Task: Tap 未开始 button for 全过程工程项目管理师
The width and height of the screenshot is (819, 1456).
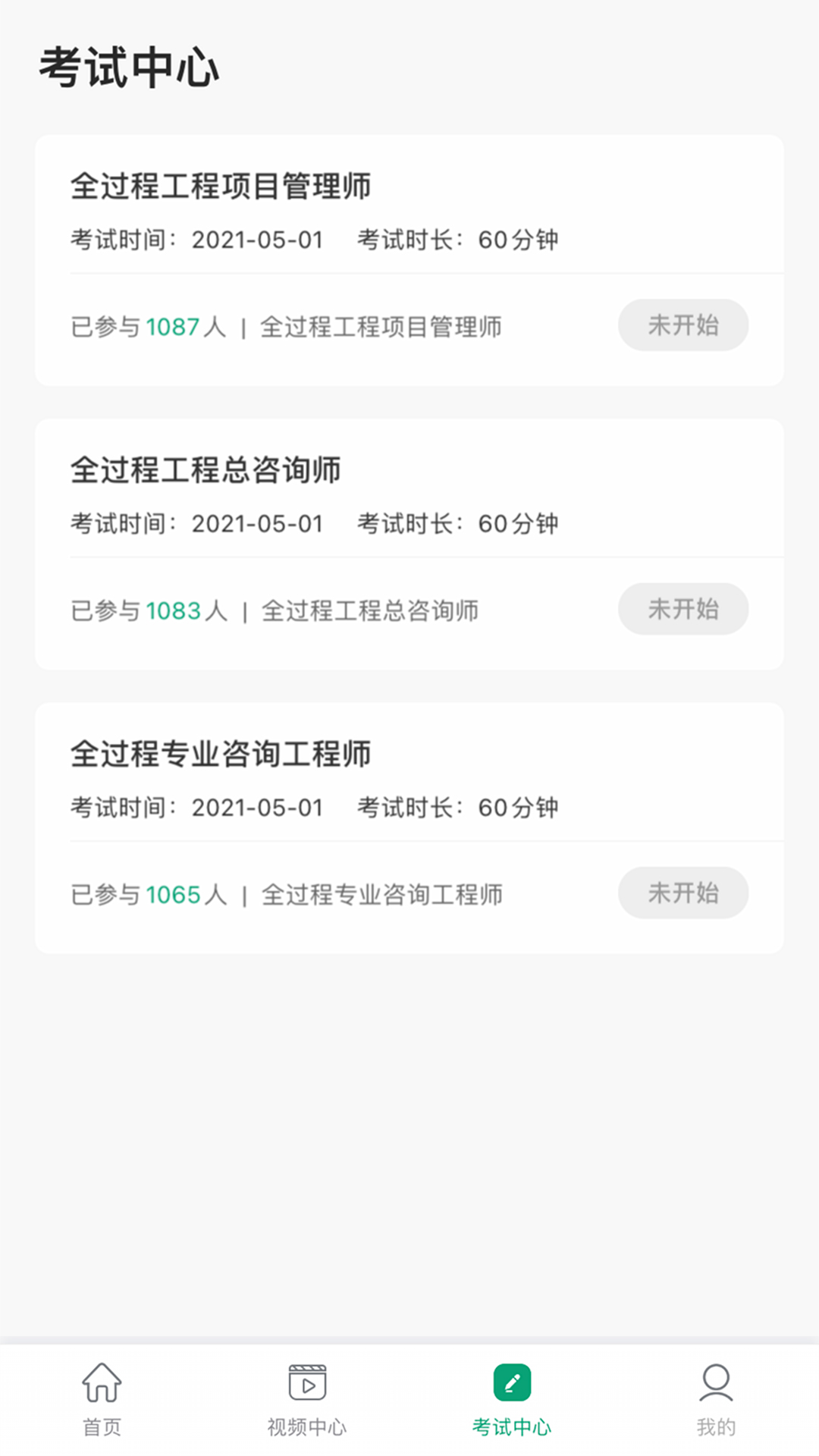Action: (x=682, y=325)
